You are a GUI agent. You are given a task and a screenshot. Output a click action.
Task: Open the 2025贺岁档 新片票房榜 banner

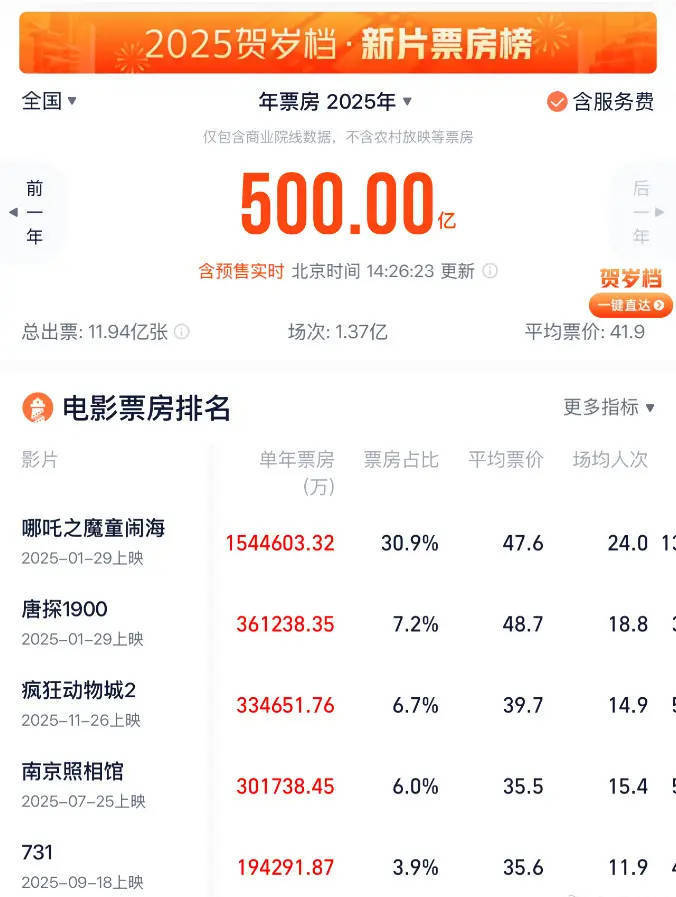(338, 42)
